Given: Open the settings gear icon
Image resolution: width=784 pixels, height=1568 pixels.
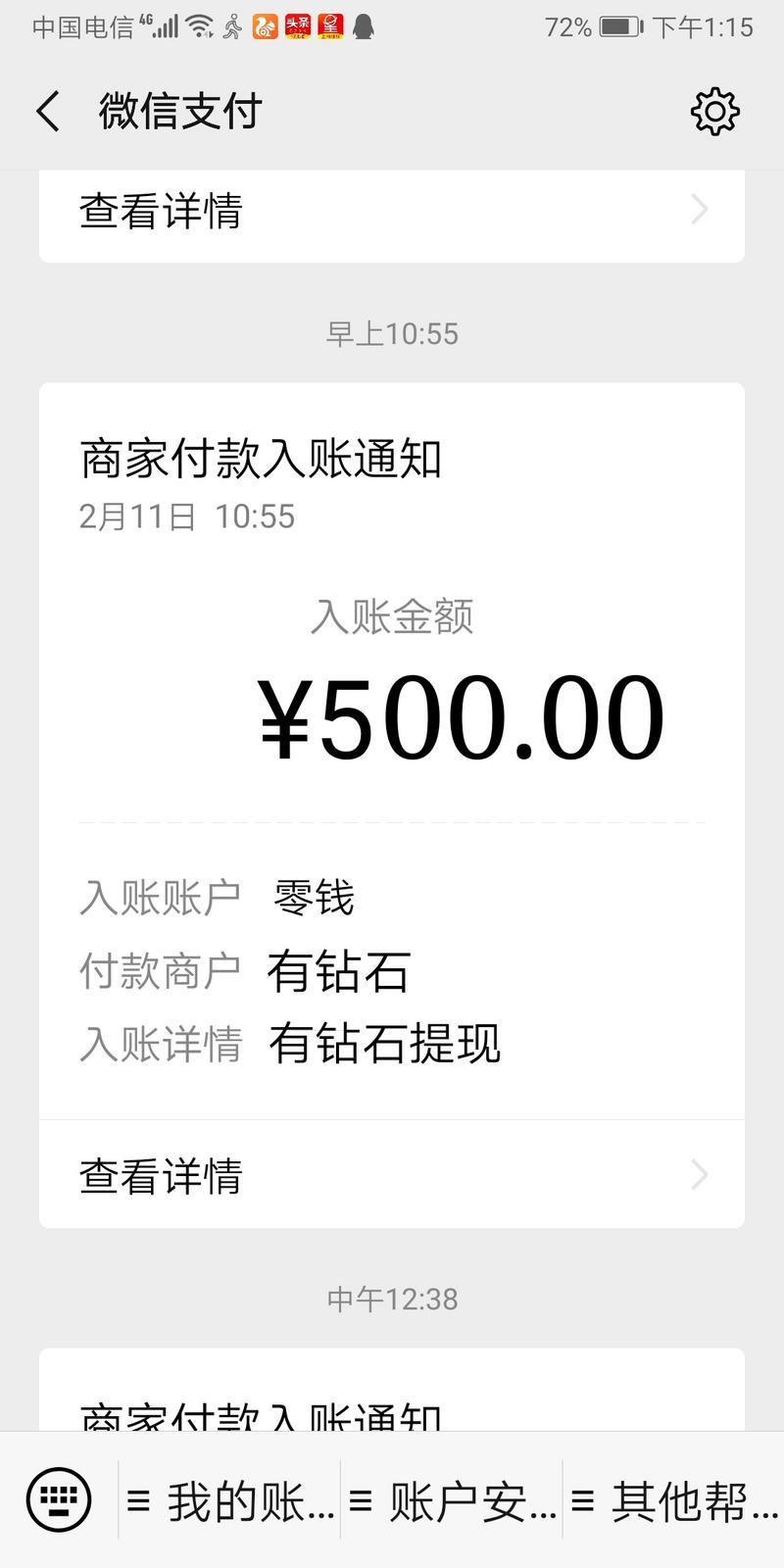Looking at the screenshot, I should 714,111.
